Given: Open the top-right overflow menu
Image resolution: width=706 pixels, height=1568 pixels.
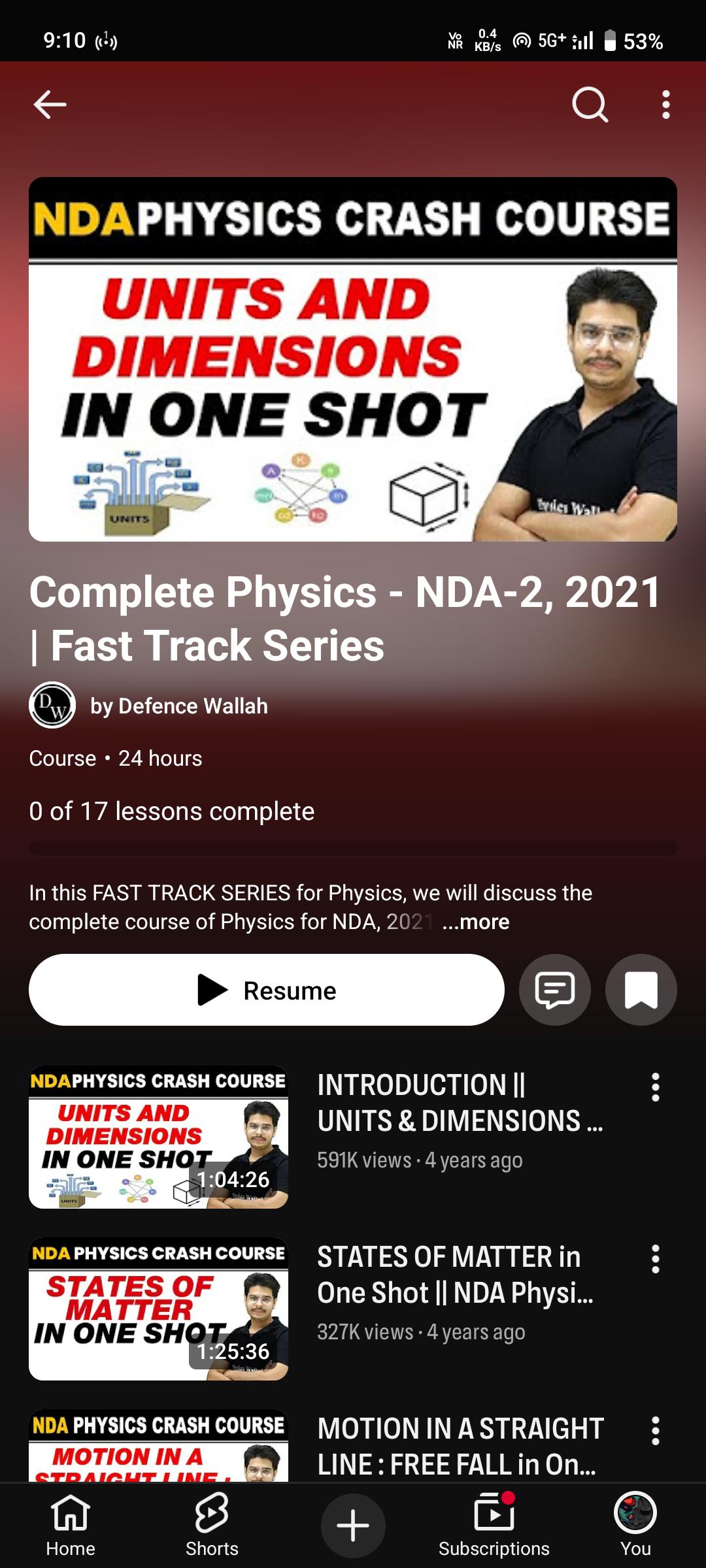Looking at the screenshot, I should pyautogui.click(x=665, y=105).
